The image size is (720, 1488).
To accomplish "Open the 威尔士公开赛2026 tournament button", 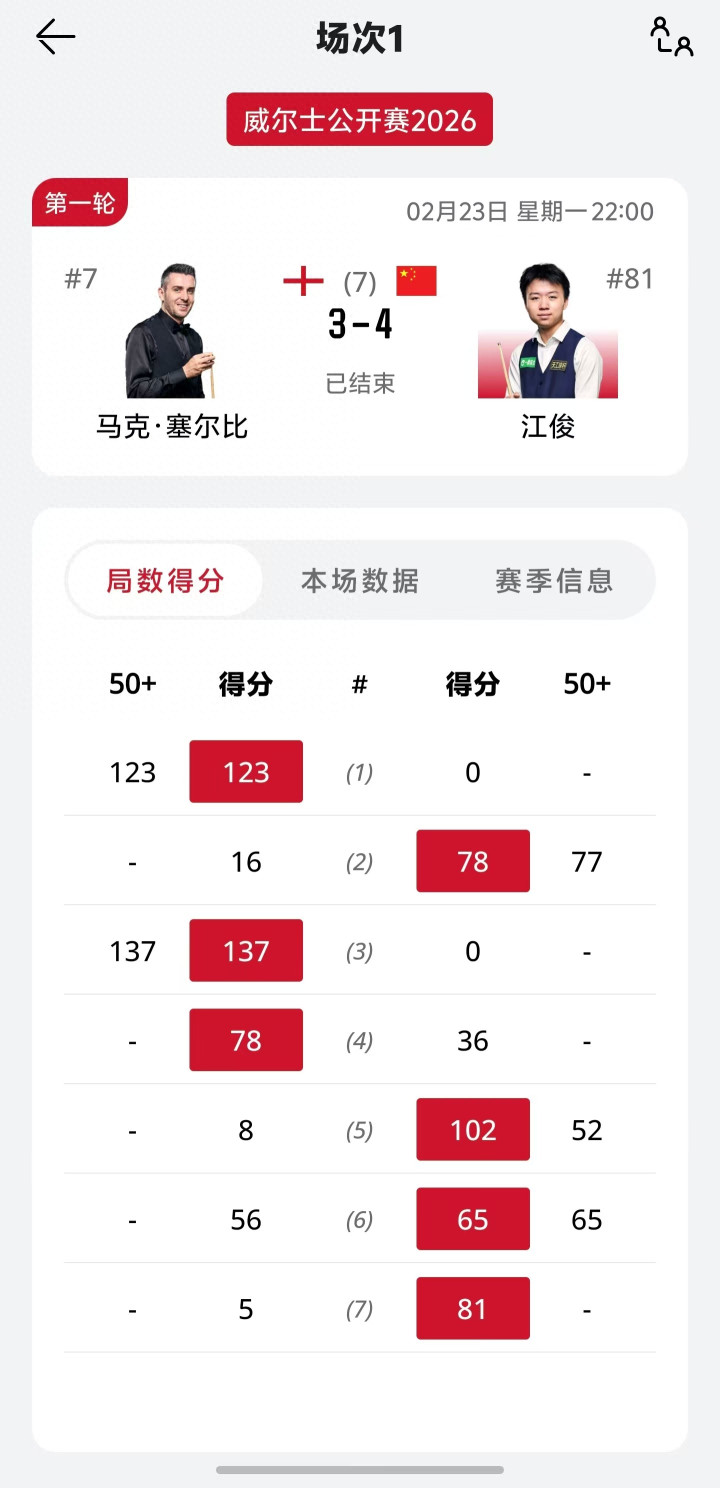I will coord(359,120).
